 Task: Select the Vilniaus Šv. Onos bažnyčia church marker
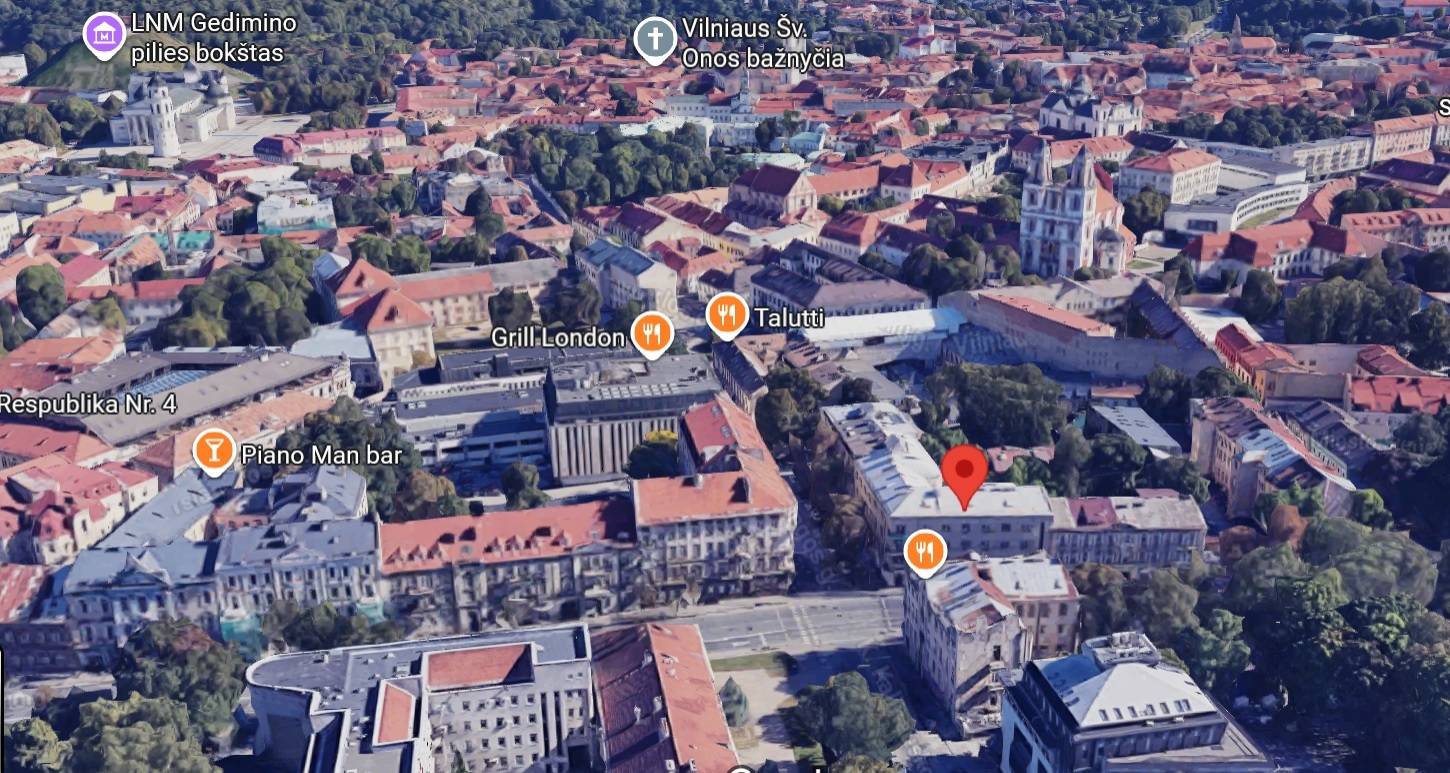coord(655,39)
